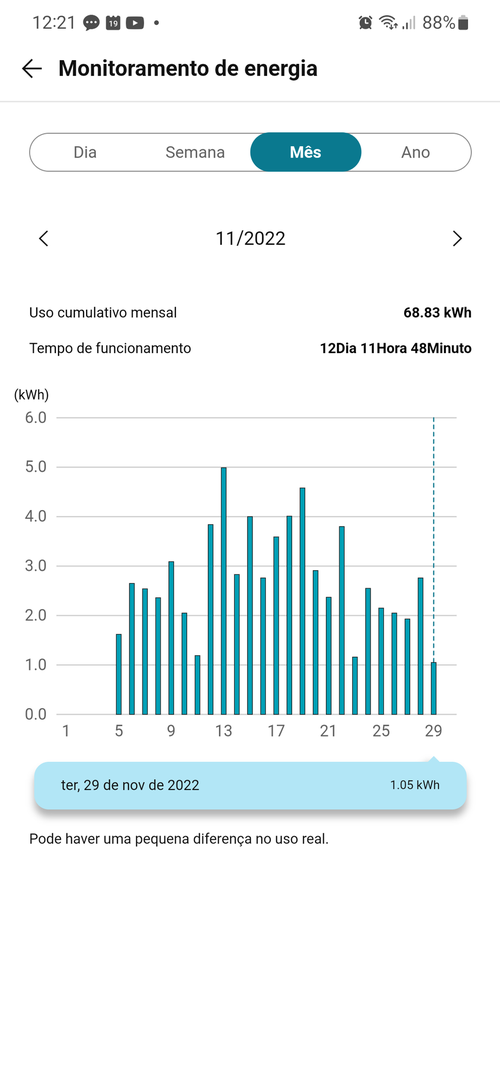
Task: Switch to the Dia view
Action: pos(85,152)
